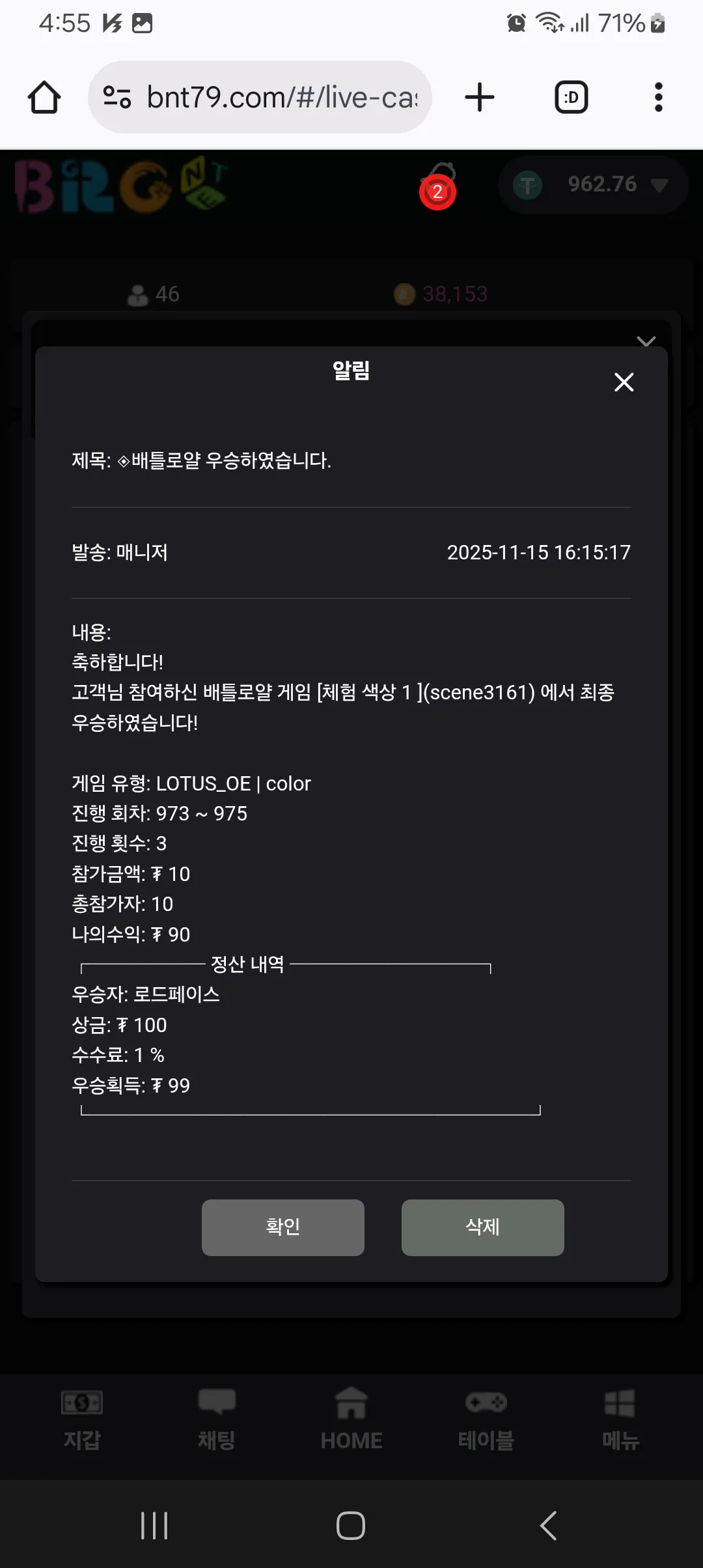Go to the browser home page
This screenshot has height=1568, width=703.
(x=44, y=97)
